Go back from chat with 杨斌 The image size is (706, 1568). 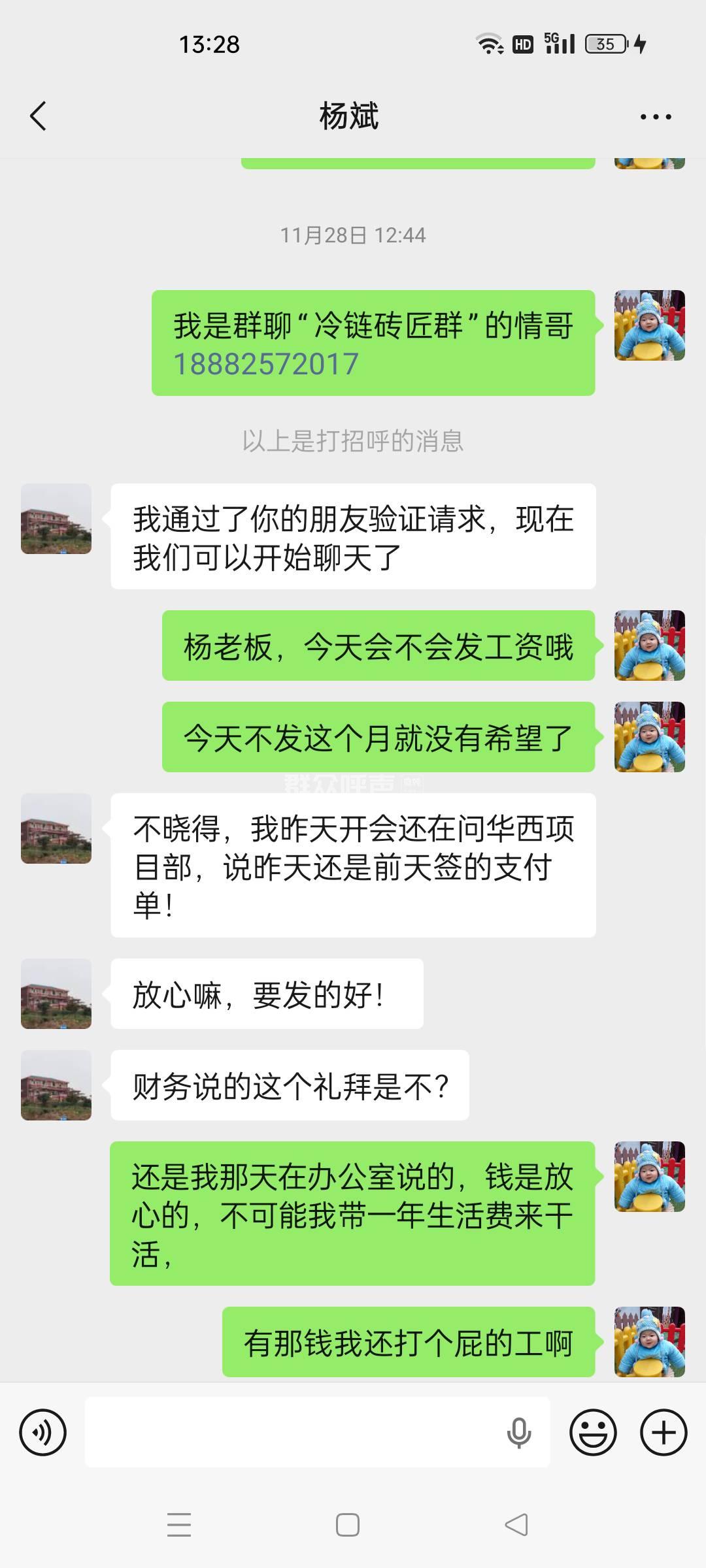coord(39,116)
